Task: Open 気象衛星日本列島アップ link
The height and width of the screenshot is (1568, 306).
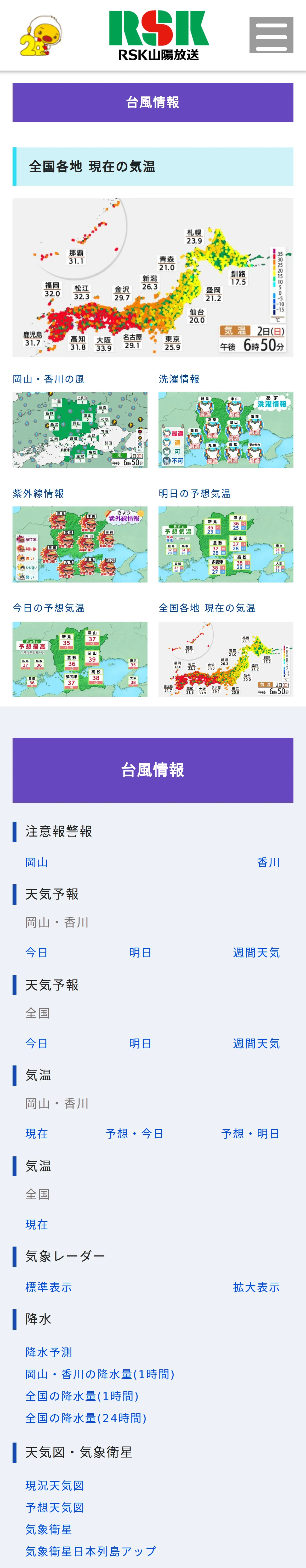Action: pos(91,1551)
